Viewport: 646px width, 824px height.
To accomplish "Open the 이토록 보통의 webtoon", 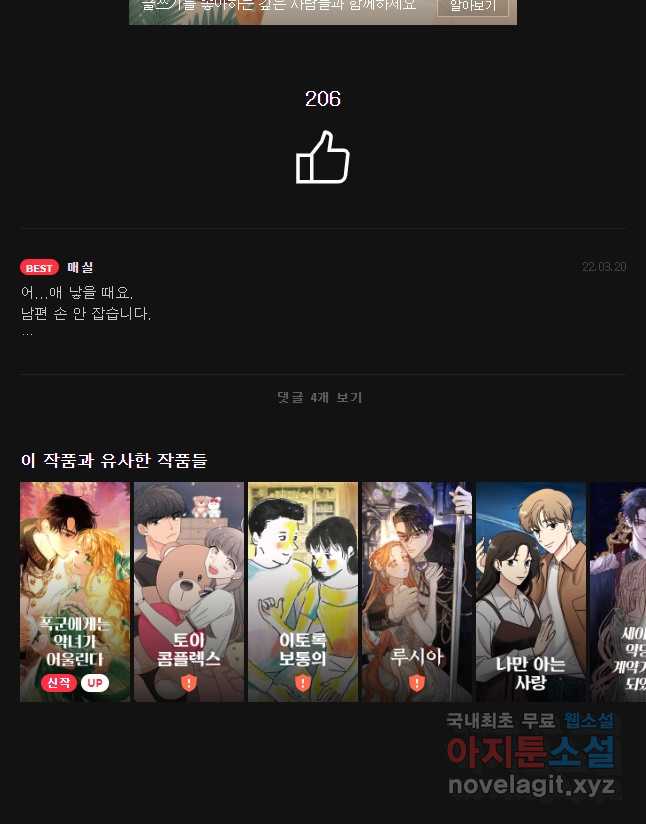I will pos(303,591).
